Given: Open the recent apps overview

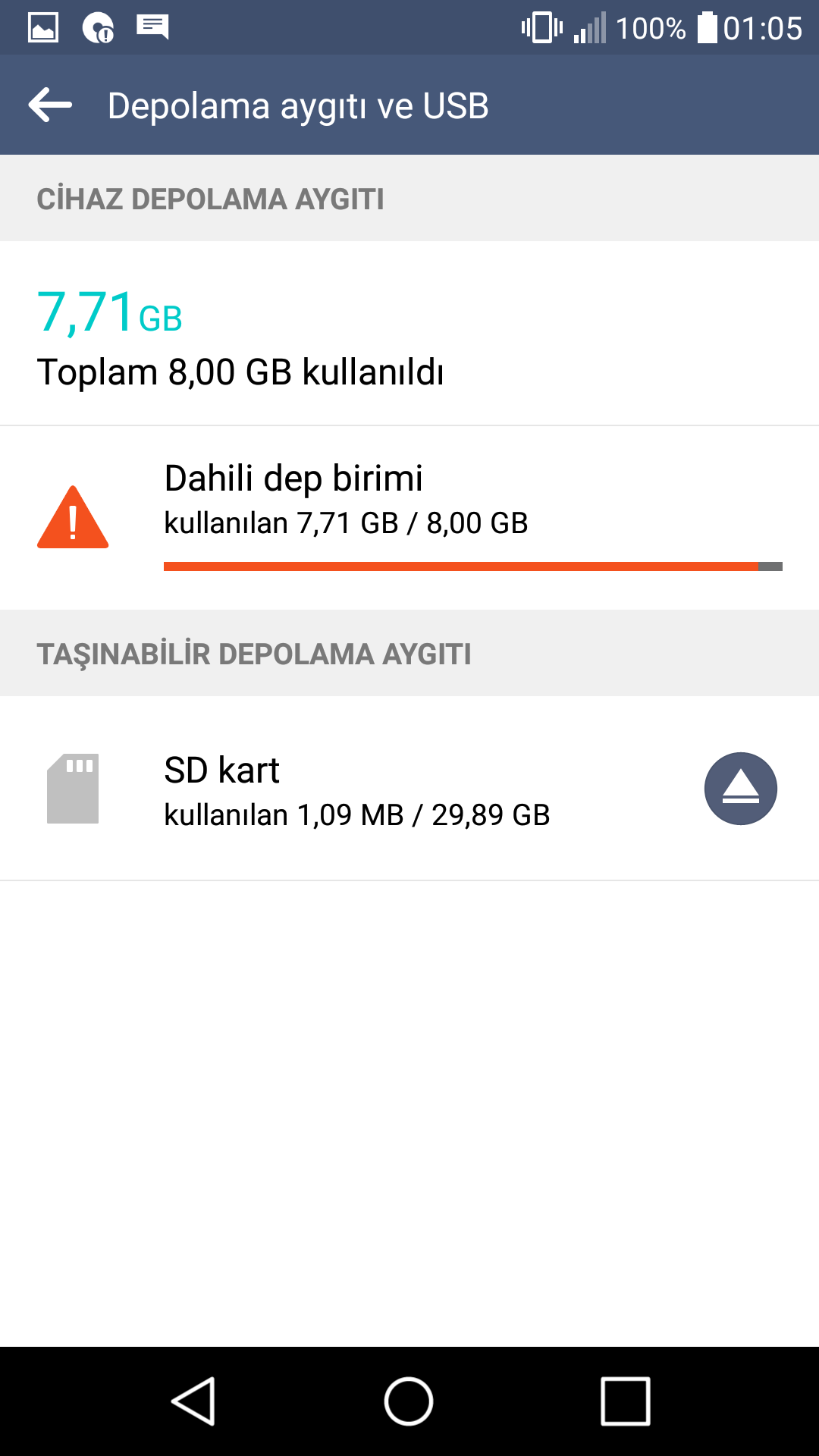Looking at the screenshot, I should (626, 1401).
